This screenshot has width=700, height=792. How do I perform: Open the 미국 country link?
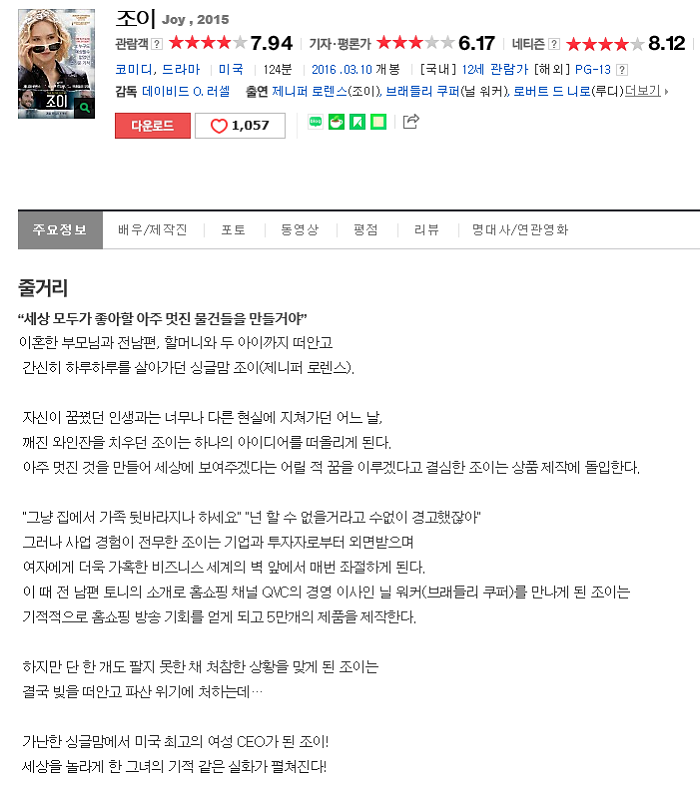(231, 69)
